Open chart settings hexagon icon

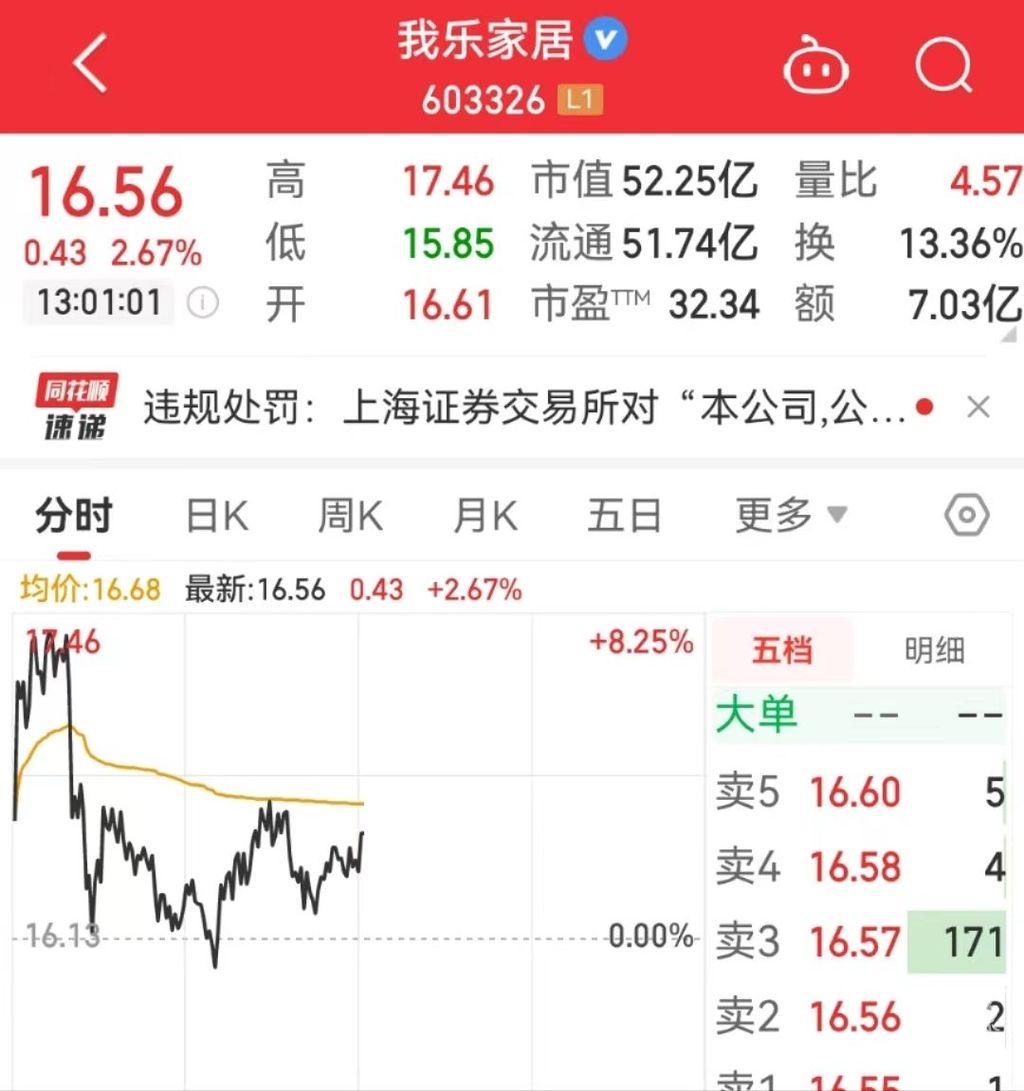coord(967,516)
